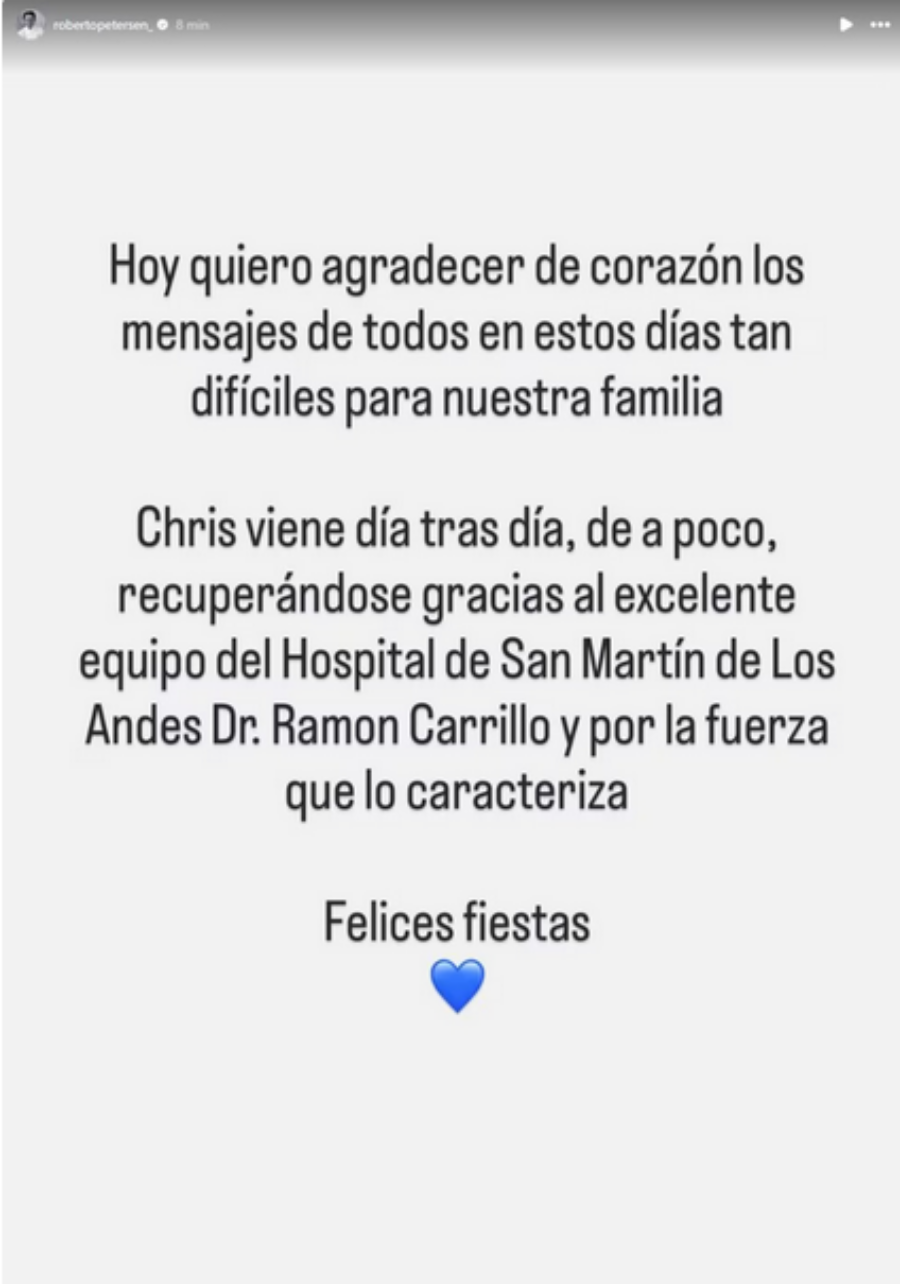This screenshot has width=900, height=1284.
Task: Open the story's three-dot options menu
Action: click(x=879, y=25)
